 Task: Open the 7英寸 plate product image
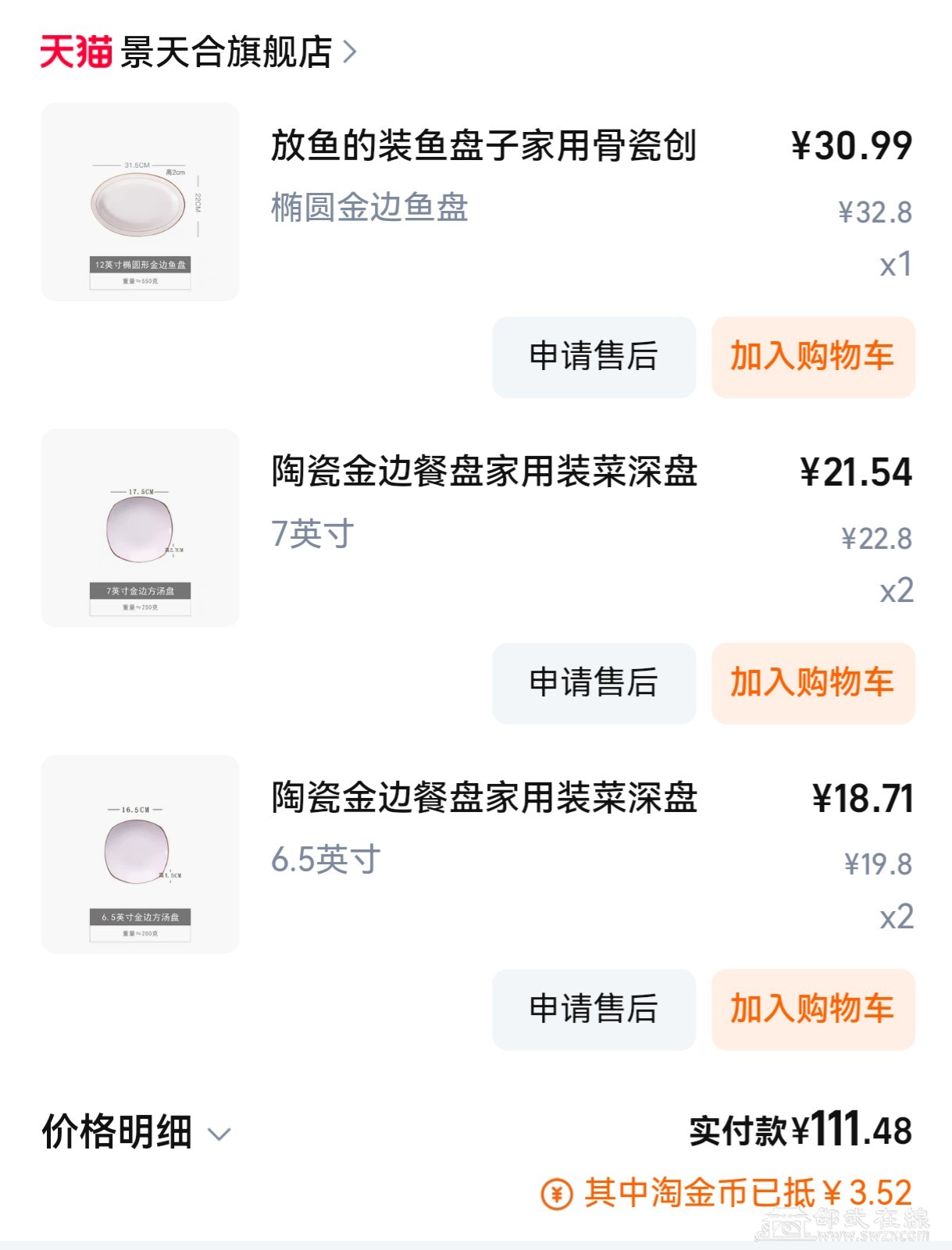pyautogui.click(x=140, y=528)
